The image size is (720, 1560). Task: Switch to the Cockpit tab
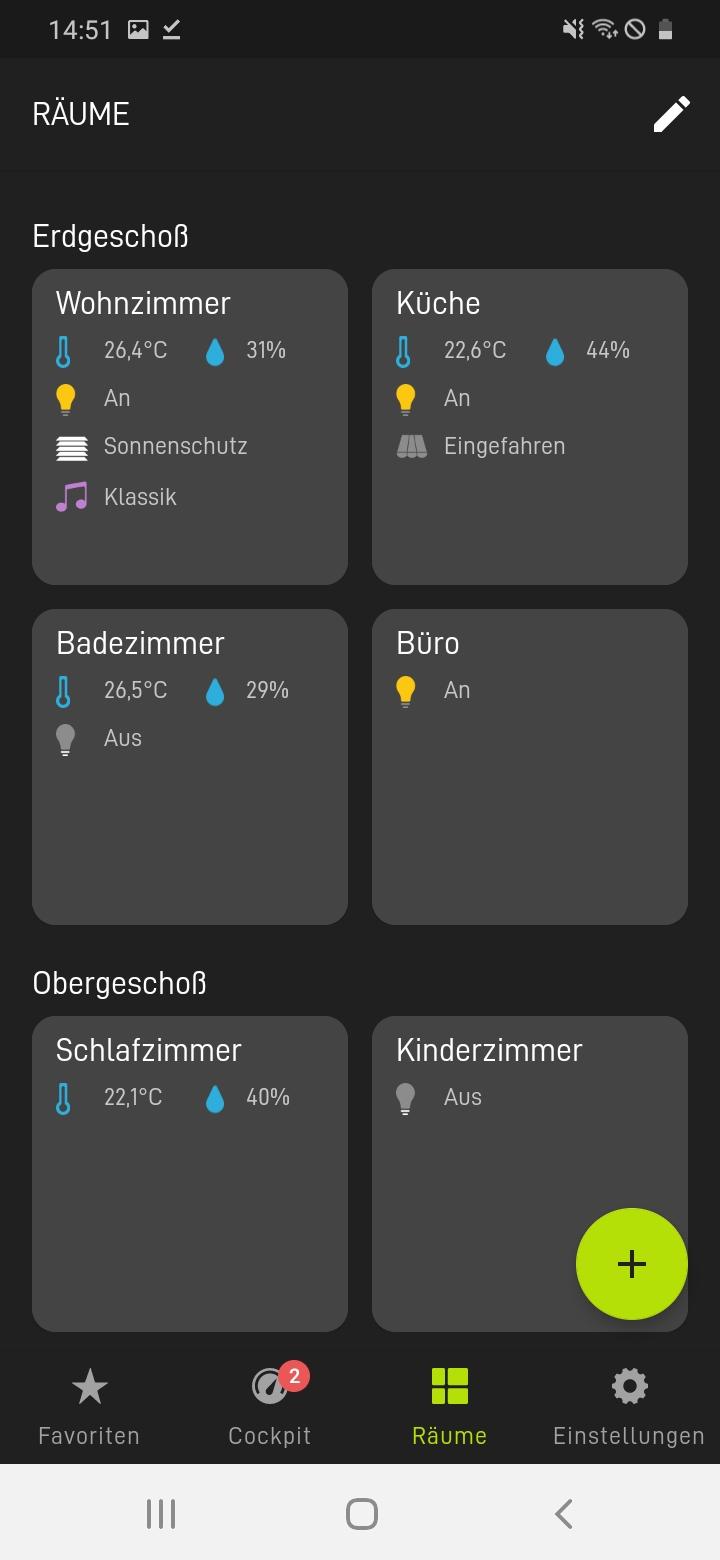269,1407
